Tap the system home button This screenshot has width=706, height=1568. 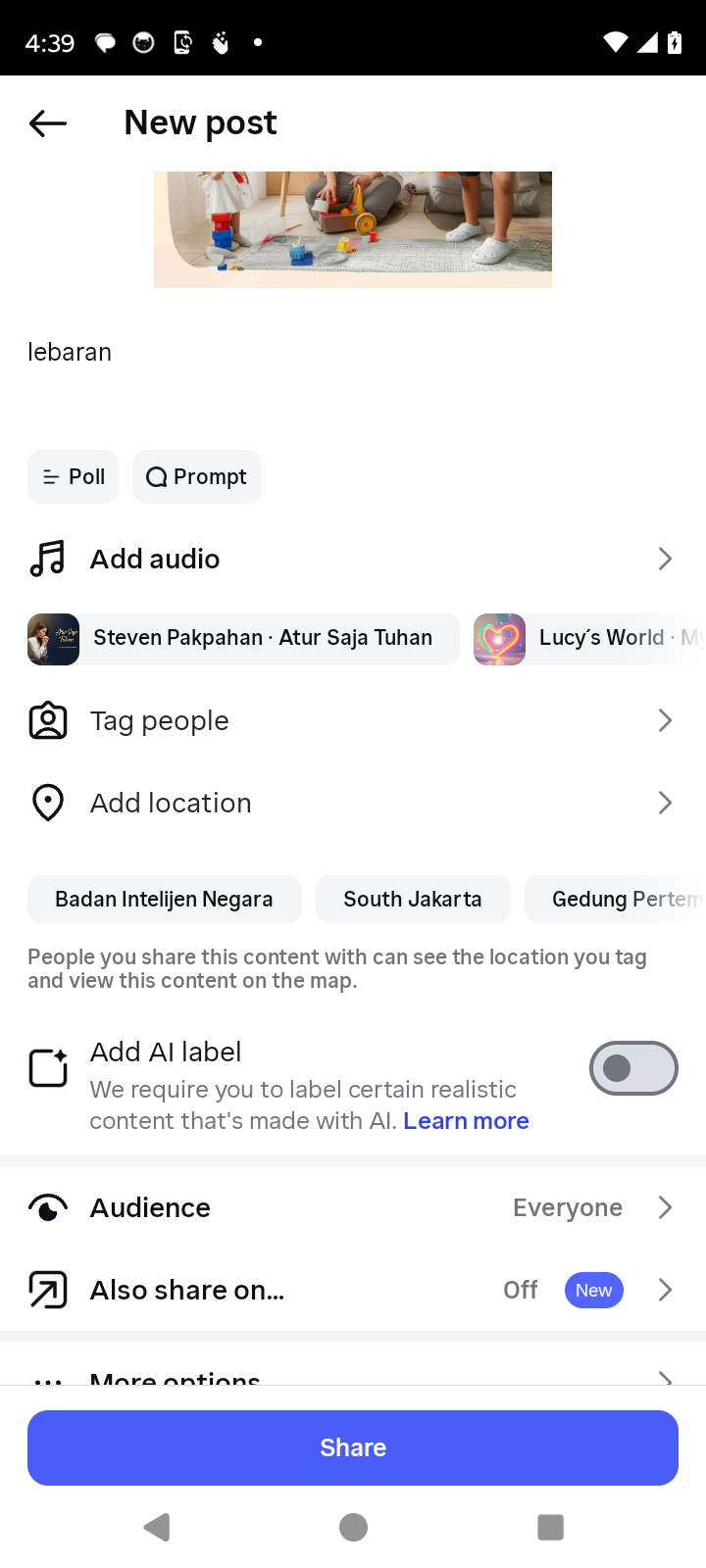[353, 1527]
